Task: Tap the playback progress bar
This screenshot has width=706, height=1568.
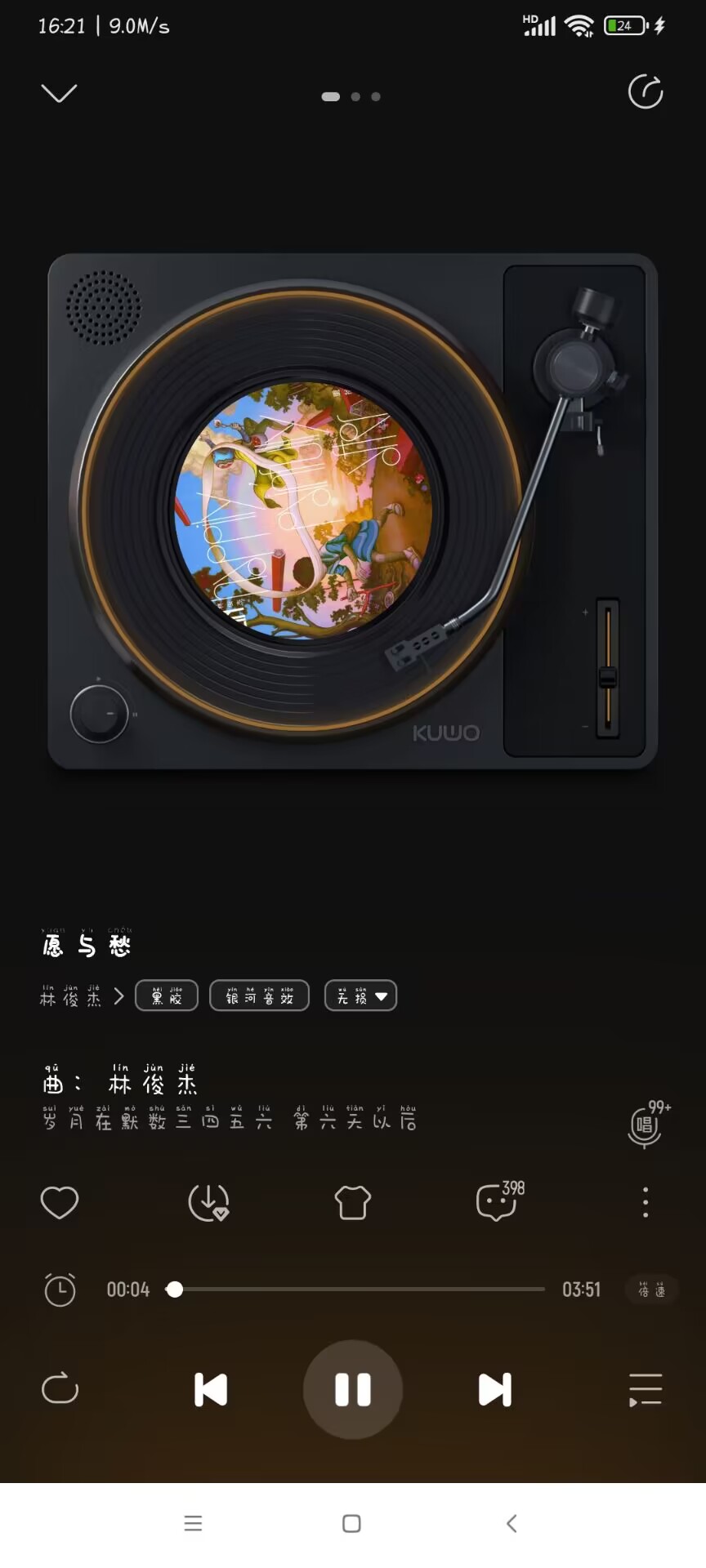Action: 360,1290
